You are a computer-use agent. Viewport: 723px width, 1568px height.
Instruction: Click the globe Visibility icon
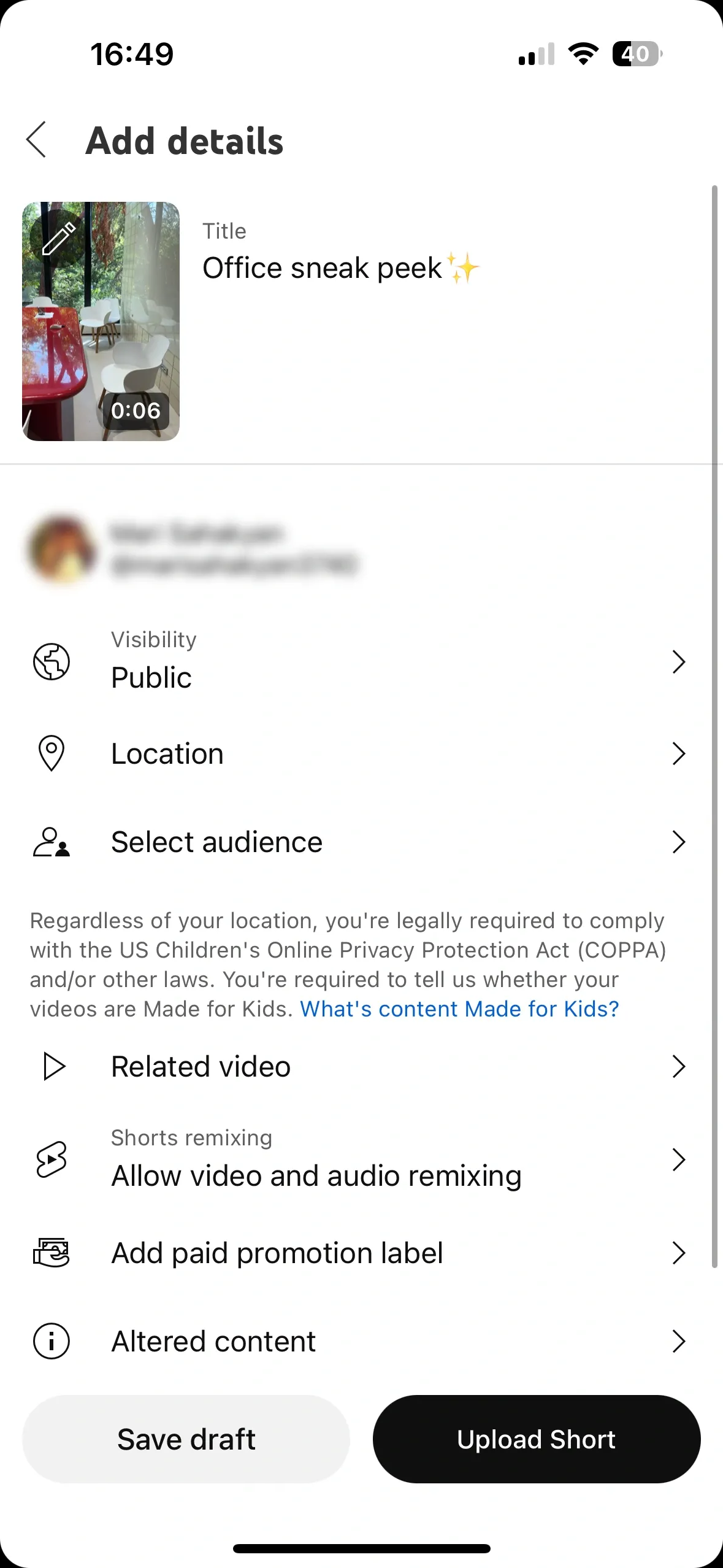(52, 662)
